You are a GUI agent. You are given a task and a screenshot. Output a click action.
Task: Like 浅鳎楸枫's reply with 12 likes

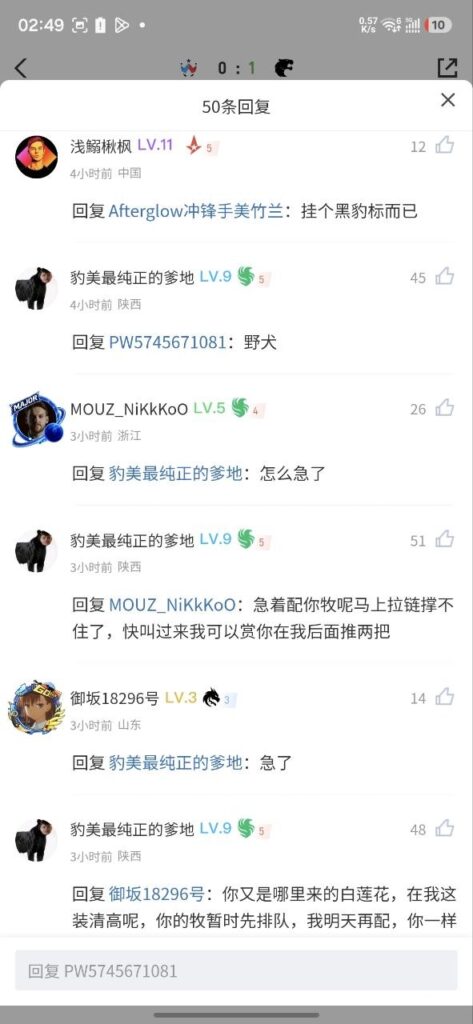coord(445,146)
